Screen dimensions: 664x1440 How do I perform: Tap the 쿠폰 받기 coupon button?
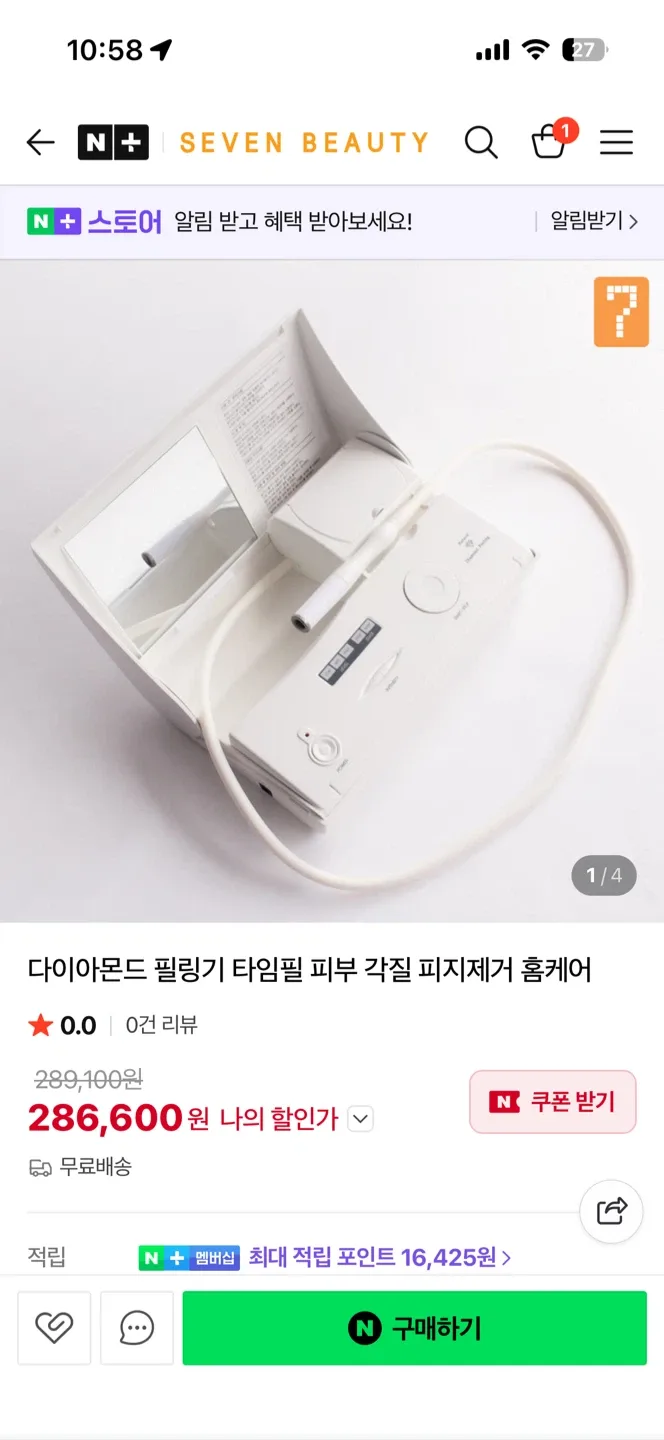tap(552, 1102)
